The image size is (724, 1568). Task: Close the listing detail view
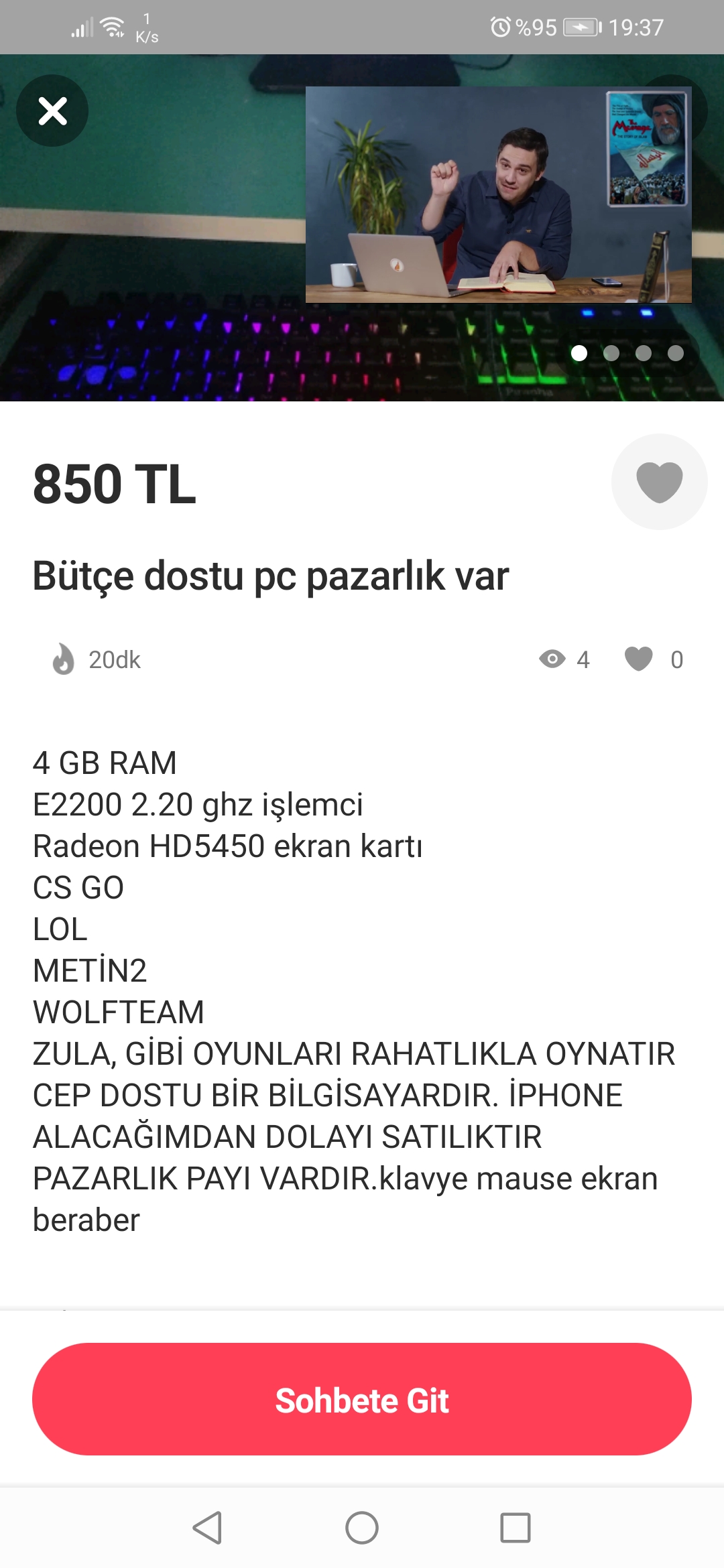(x=52, y=111)
